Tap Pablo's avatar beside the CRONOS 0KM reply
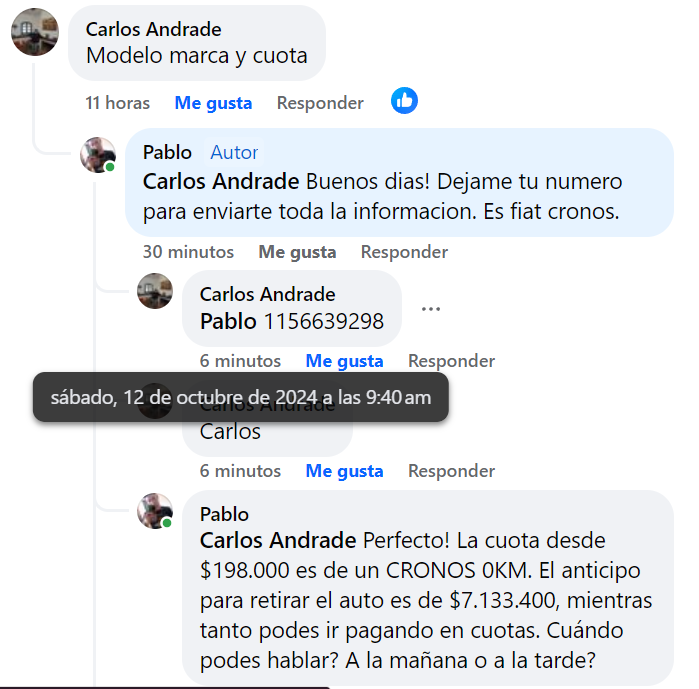Viewport: 699px width, 689px height. (x=154, y=511)
